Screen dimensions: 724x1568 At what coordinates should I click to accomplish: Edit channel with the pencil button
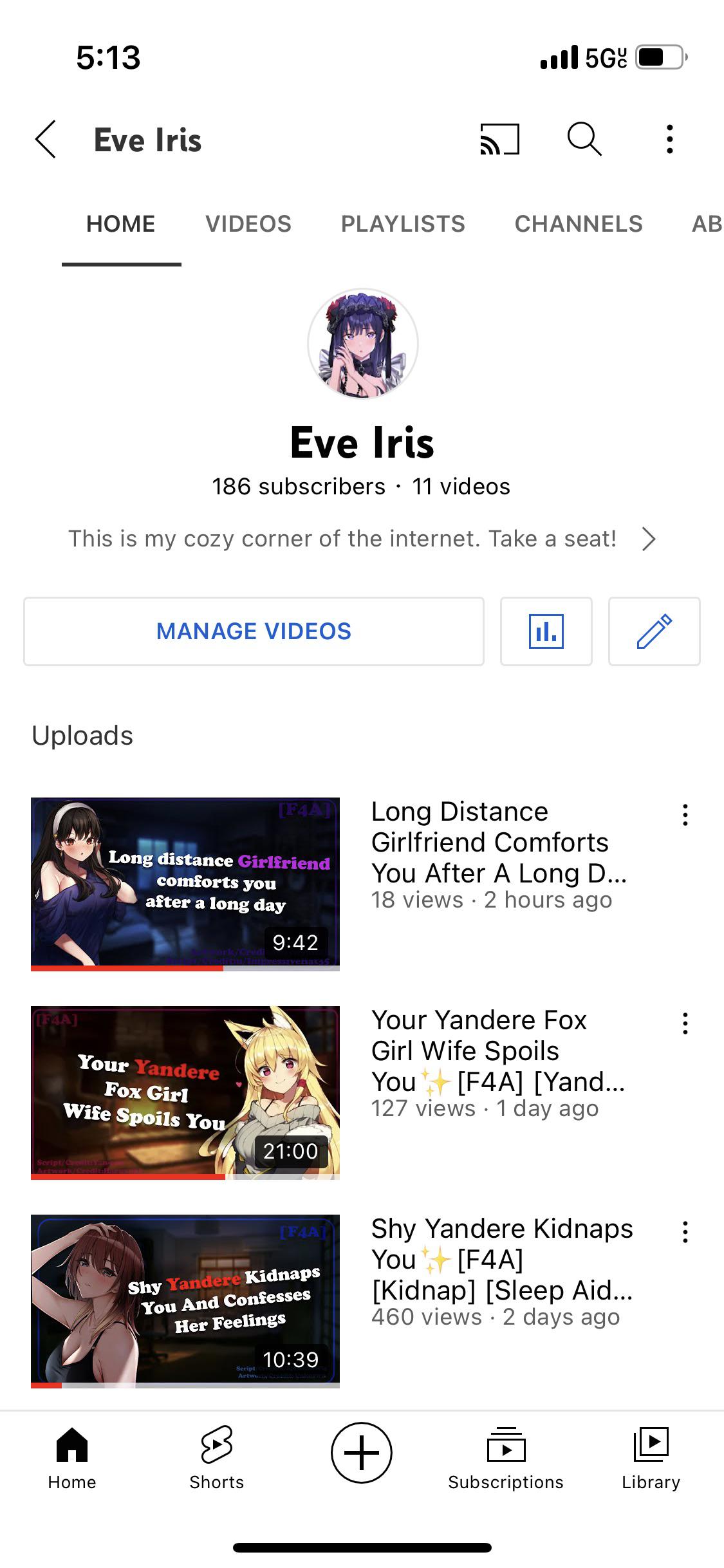pyautogui.click(x=654, y=631)
